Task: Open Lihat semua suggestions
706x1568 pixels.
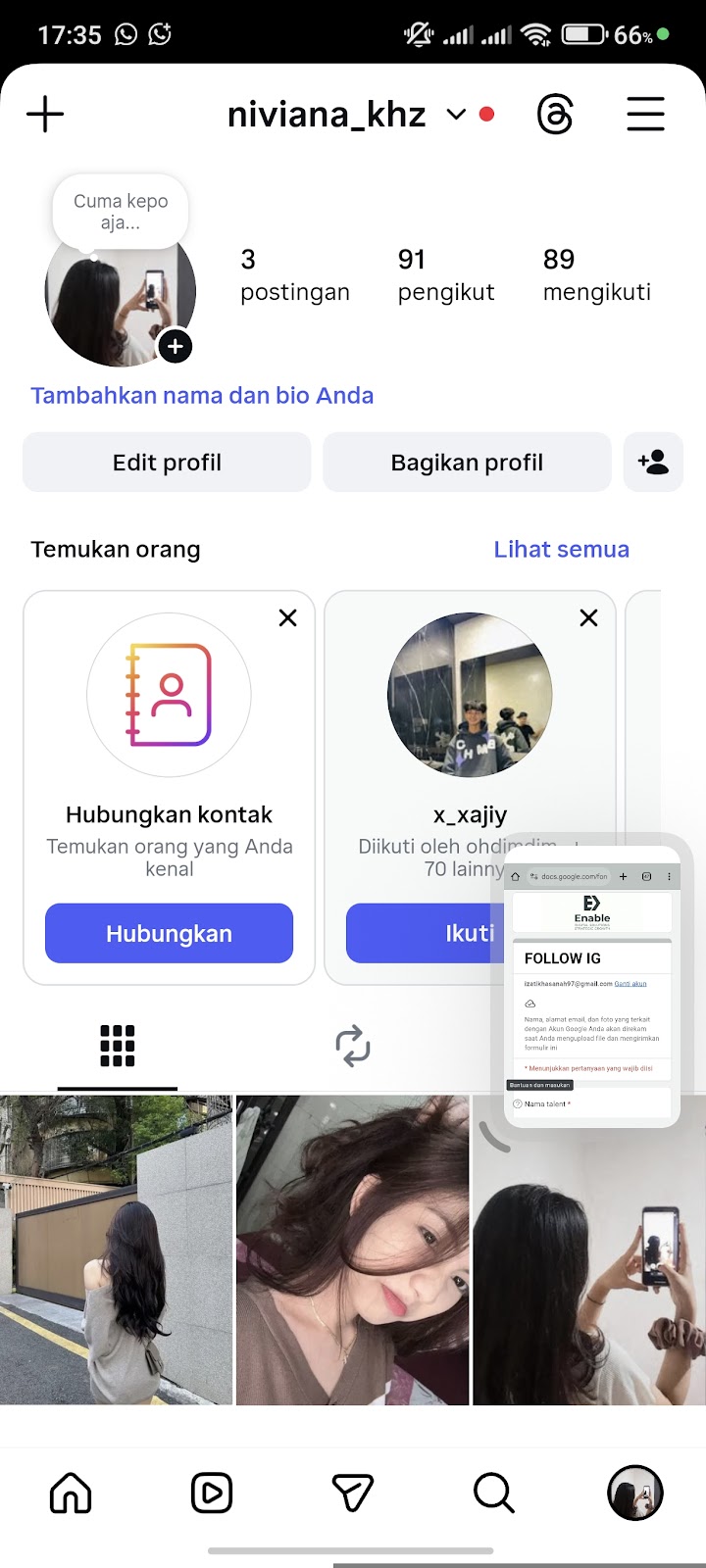Action: [561, 550]
